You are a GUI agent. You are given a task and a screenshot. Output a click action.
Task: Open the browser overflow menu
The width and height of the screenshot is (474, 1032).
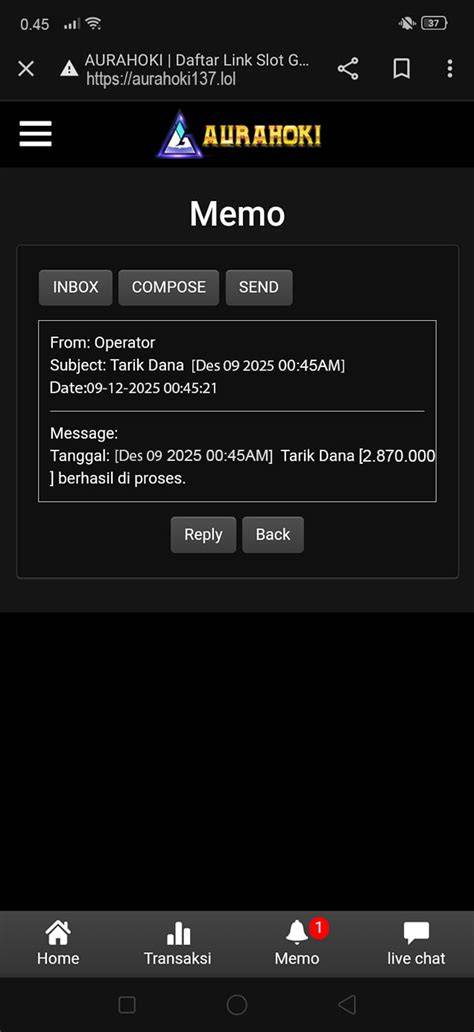[x=450, y=68]
